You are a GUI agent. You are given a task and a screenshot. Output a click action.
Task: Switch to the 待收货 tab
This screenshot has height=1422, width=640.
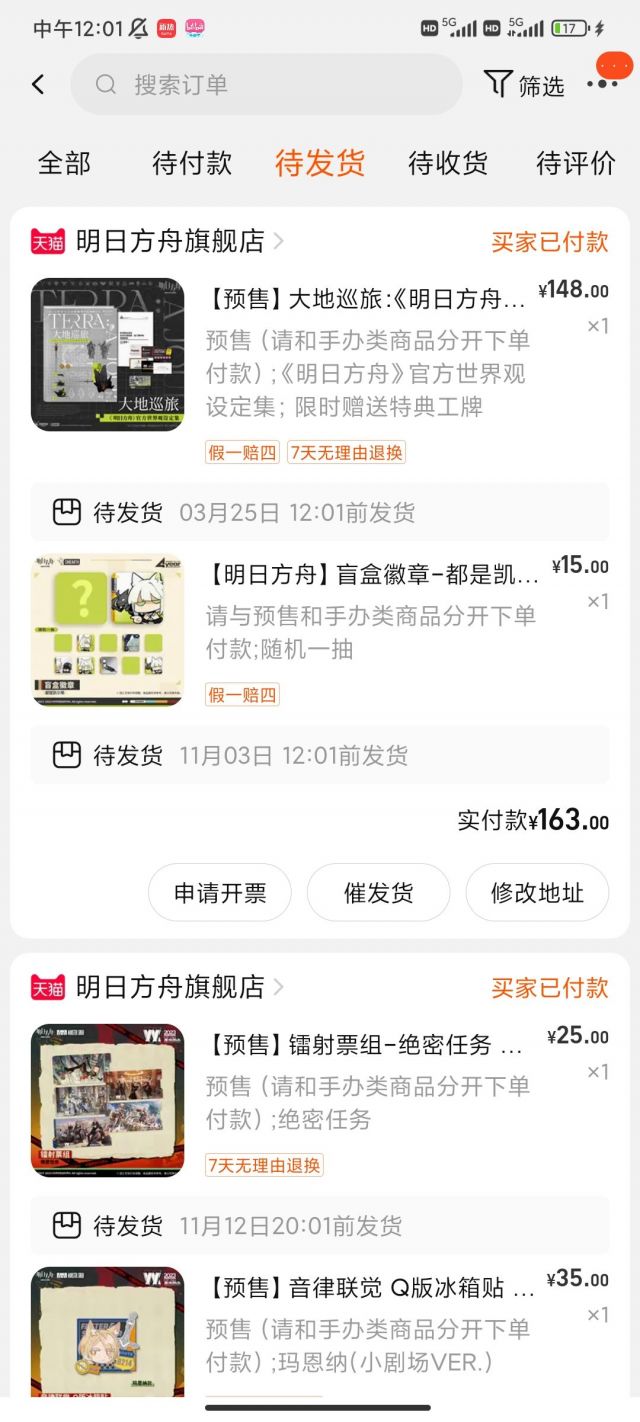pos(448,163)
